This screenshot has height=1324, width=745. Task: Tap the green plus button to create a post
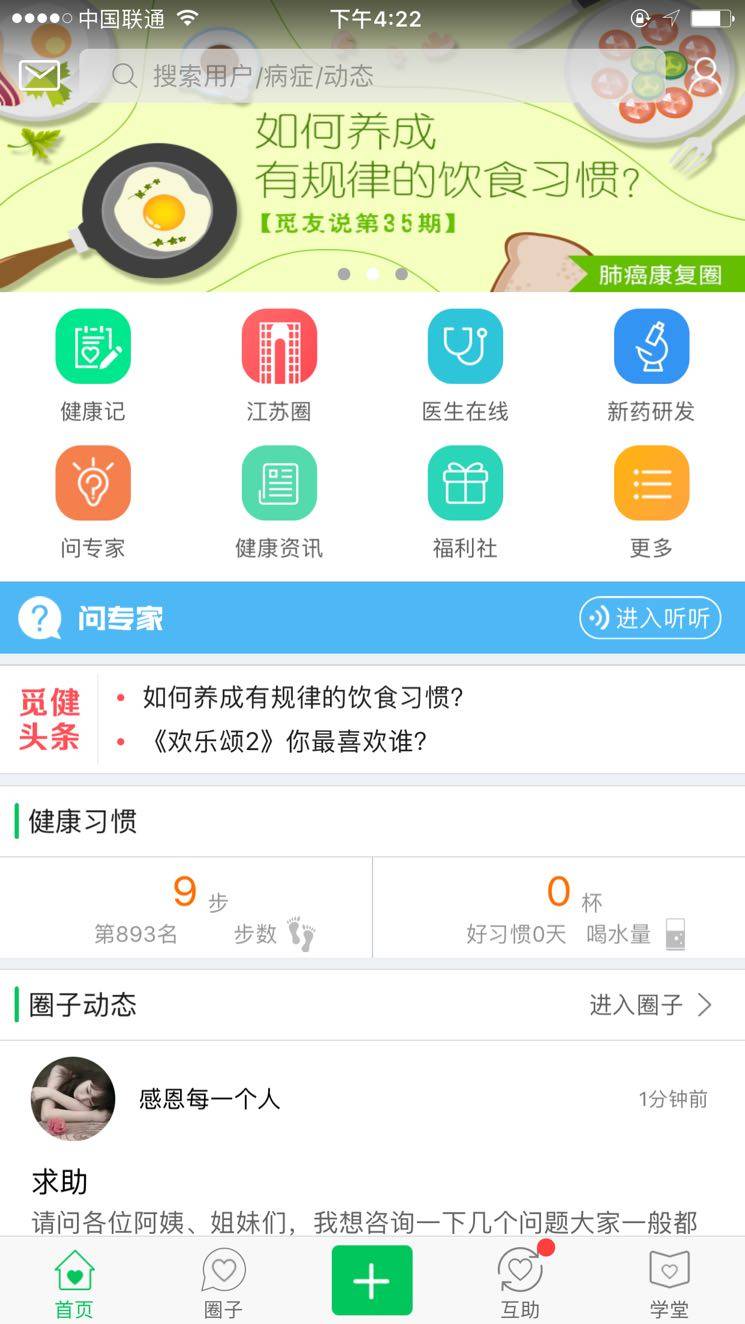(x=372, y=1280)
